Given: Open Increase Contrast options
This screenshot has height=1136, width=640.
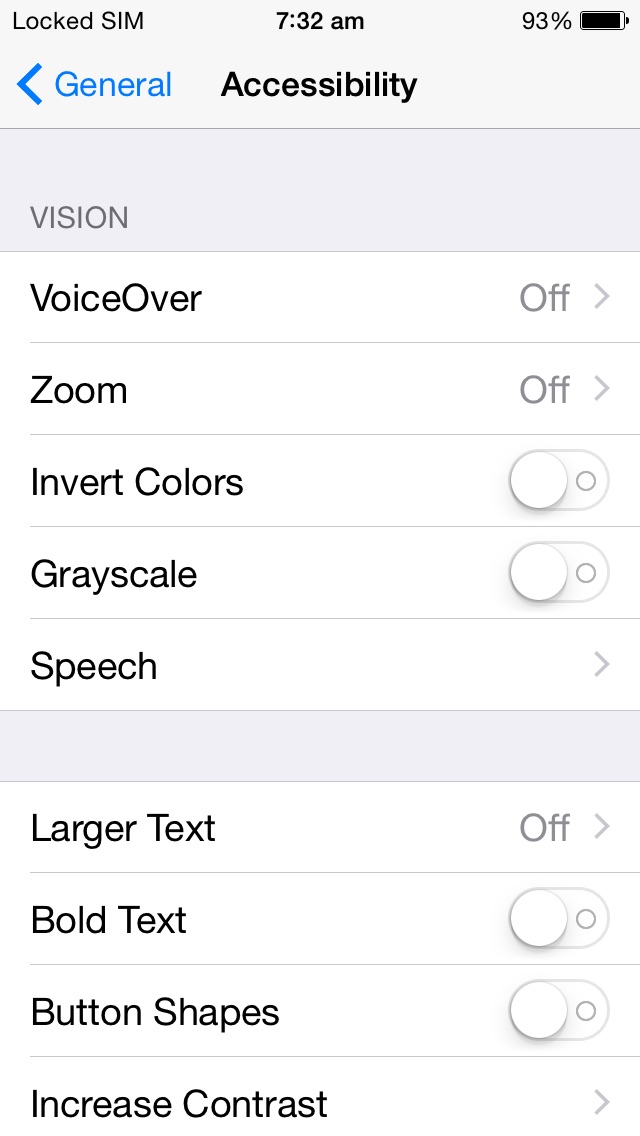Looking at the screenshot, I should 320,1104.
